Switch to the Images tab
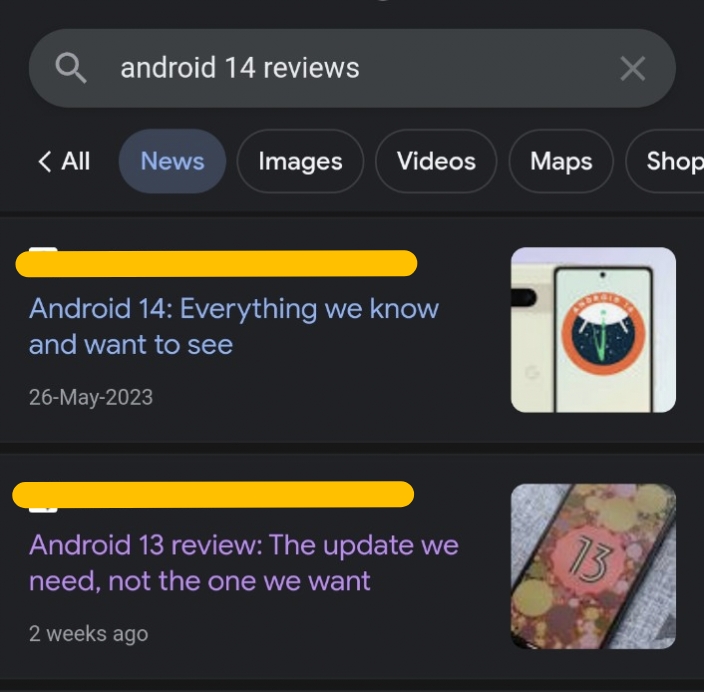704x692 pixels. [x=300, y=161]
